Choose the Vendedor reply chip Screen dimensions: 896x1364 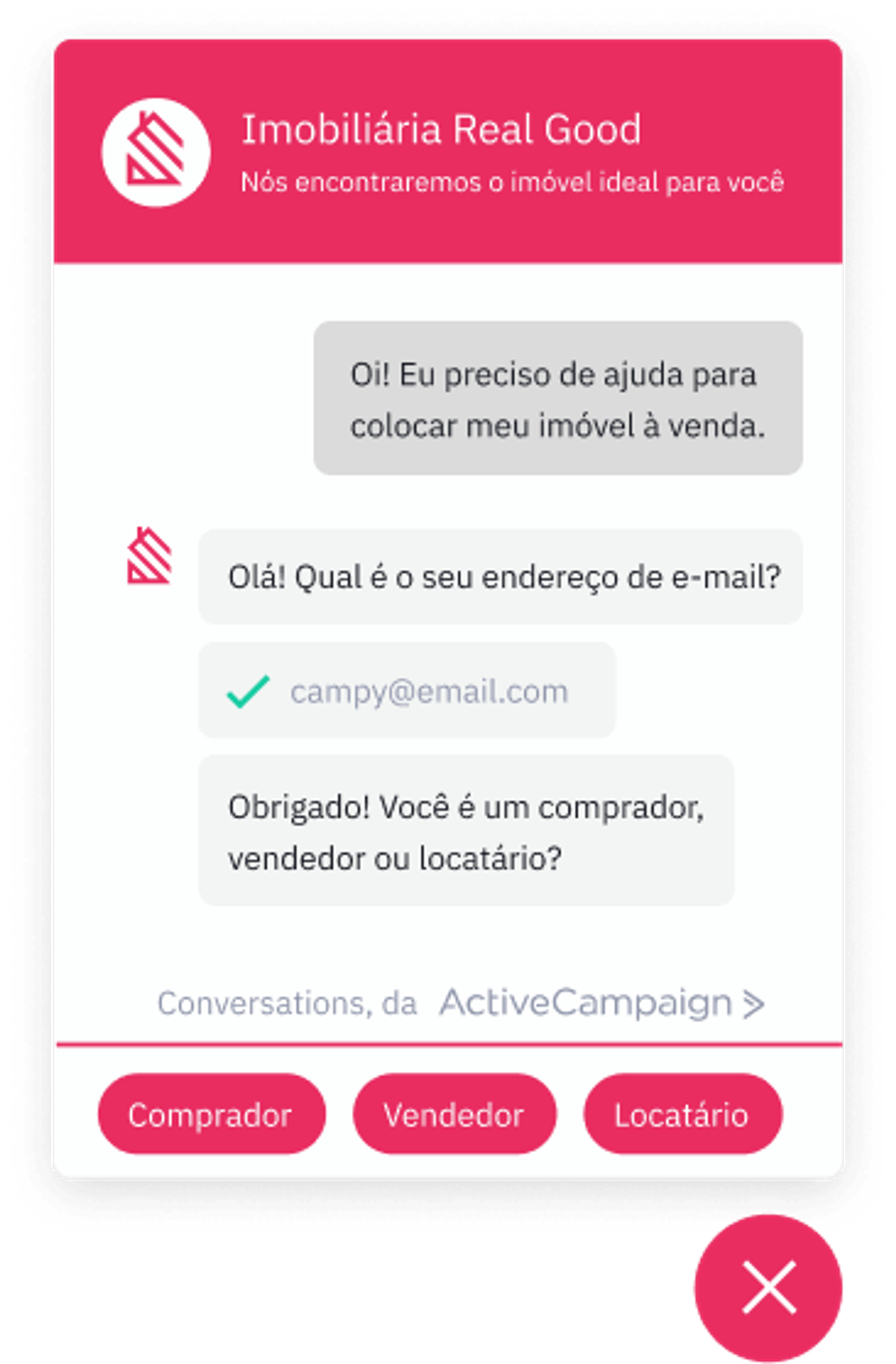[454, 1115]
